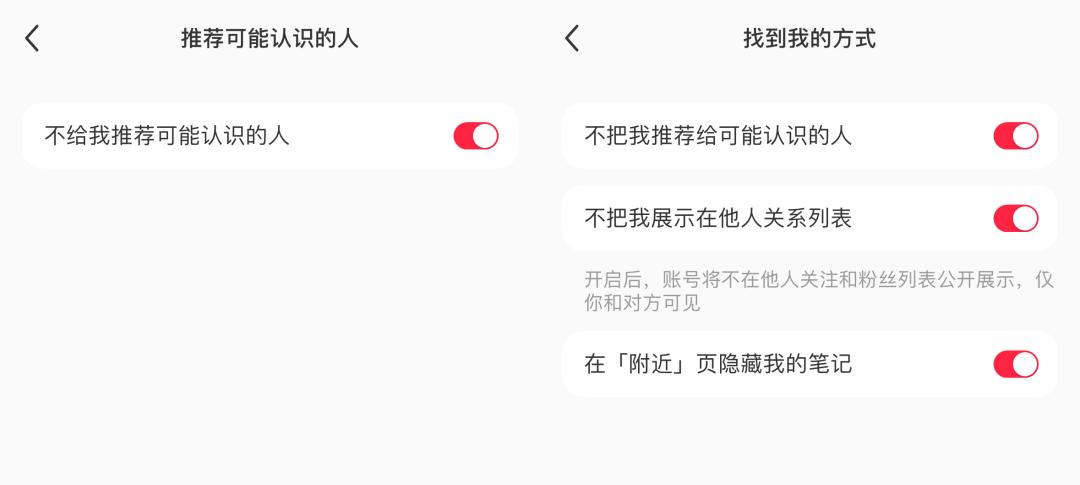Go back from 推荐可能认识的人 page
1080x485 pixels.
(32, 39)
